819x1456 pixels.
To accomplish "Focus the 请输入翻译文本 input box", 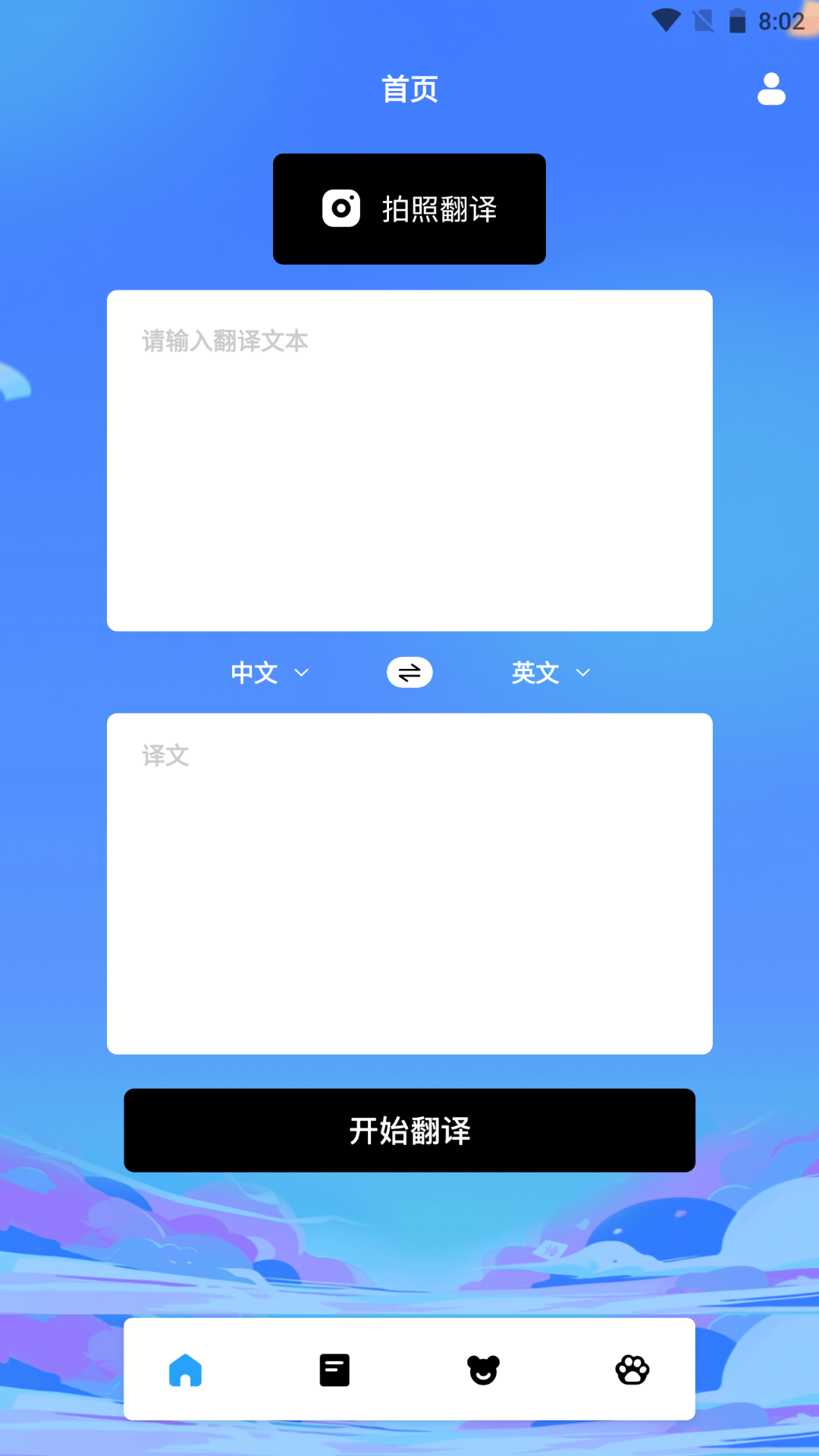I will point(409,460).
